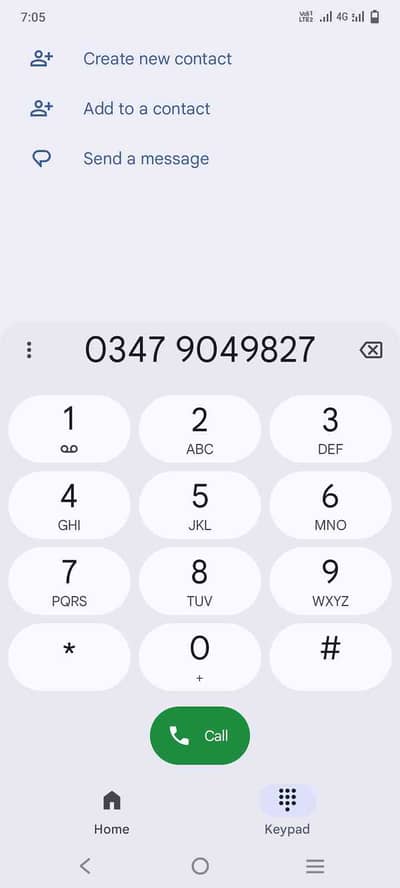The image size is (400, 888).
Task: Dial digit 8 TUV key
Action: (x=199, y=581)
